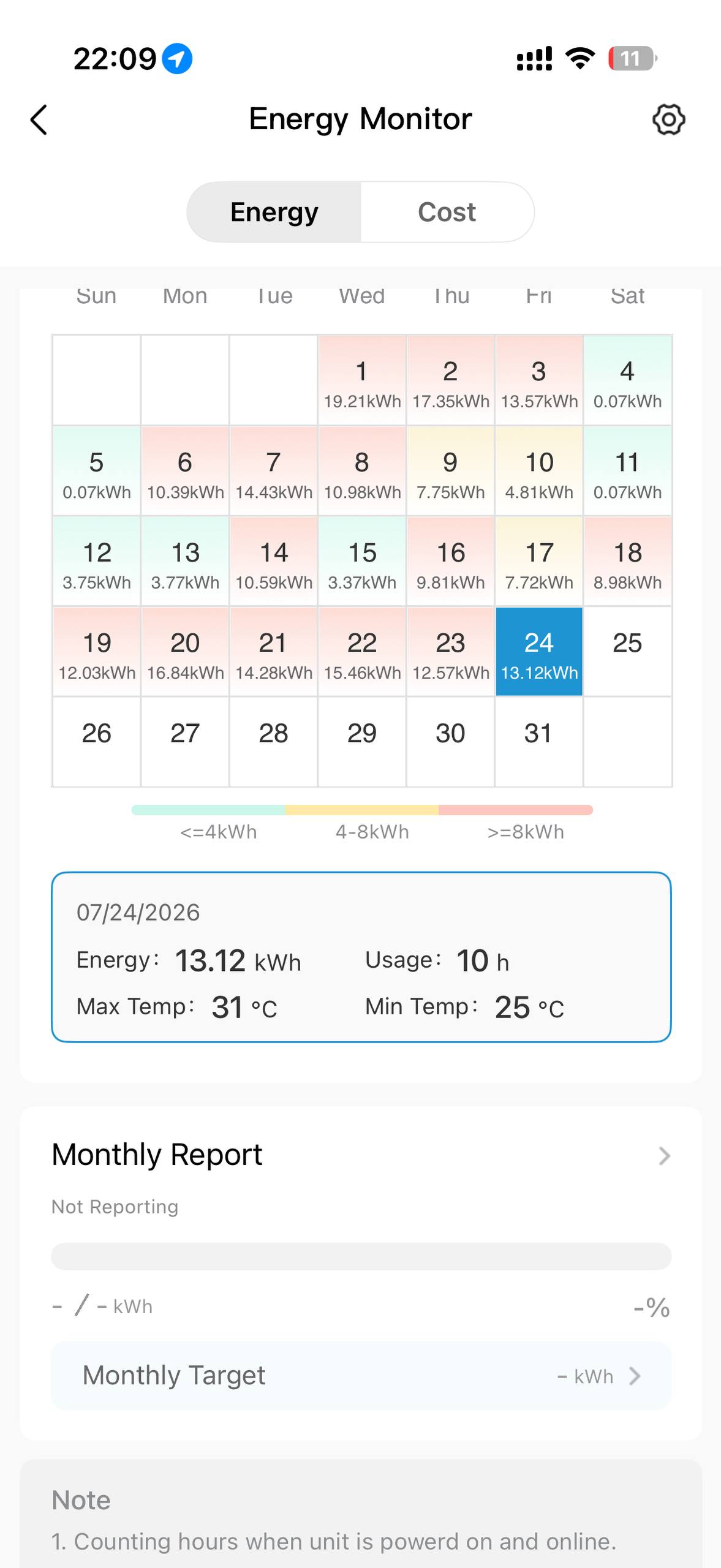721x1568 pixels.
Task: Select day 17 with 7.72kWh
Action: coord(539,562)
